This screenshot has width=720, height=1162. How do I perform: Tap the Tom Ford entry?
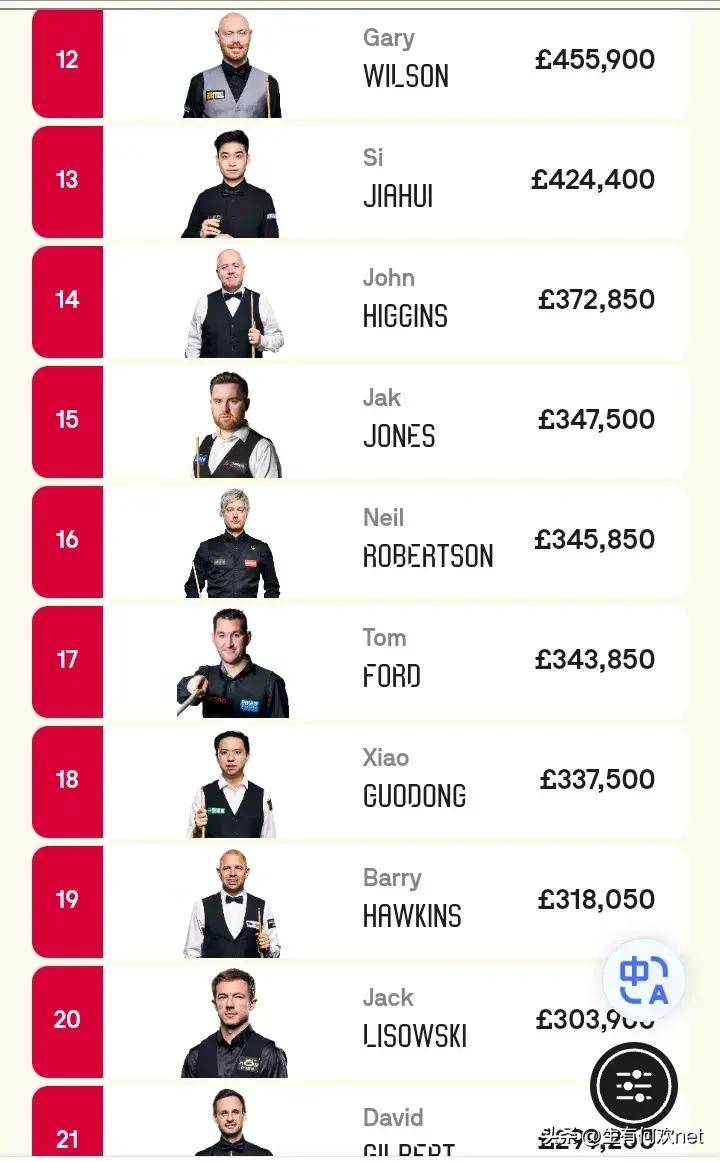pyautogui.click(x=360, y=663)
